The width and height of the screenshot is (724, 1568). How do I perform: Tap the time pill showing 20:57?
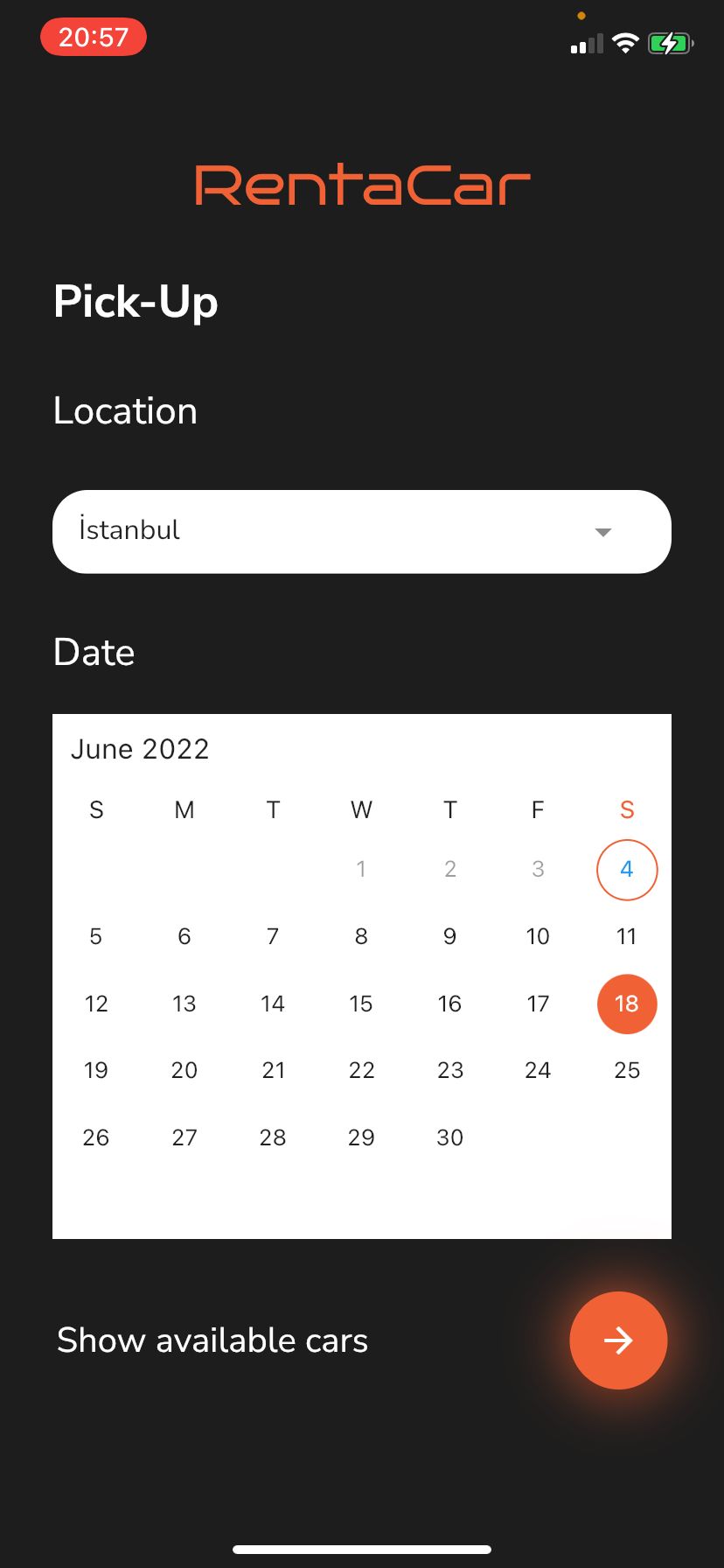(93, 37)
